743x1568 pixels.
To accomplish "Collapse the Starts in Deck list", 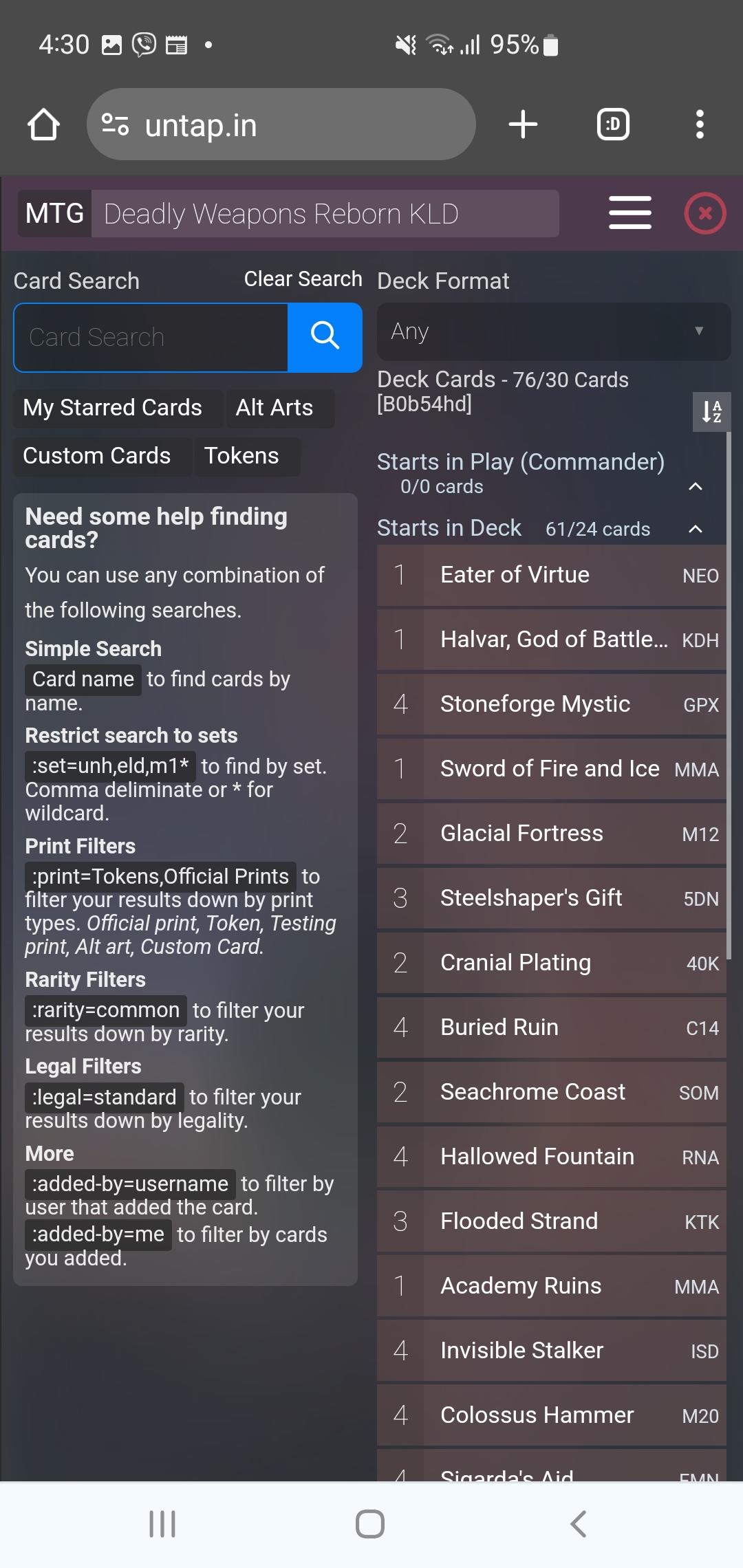I will (695, 529).
